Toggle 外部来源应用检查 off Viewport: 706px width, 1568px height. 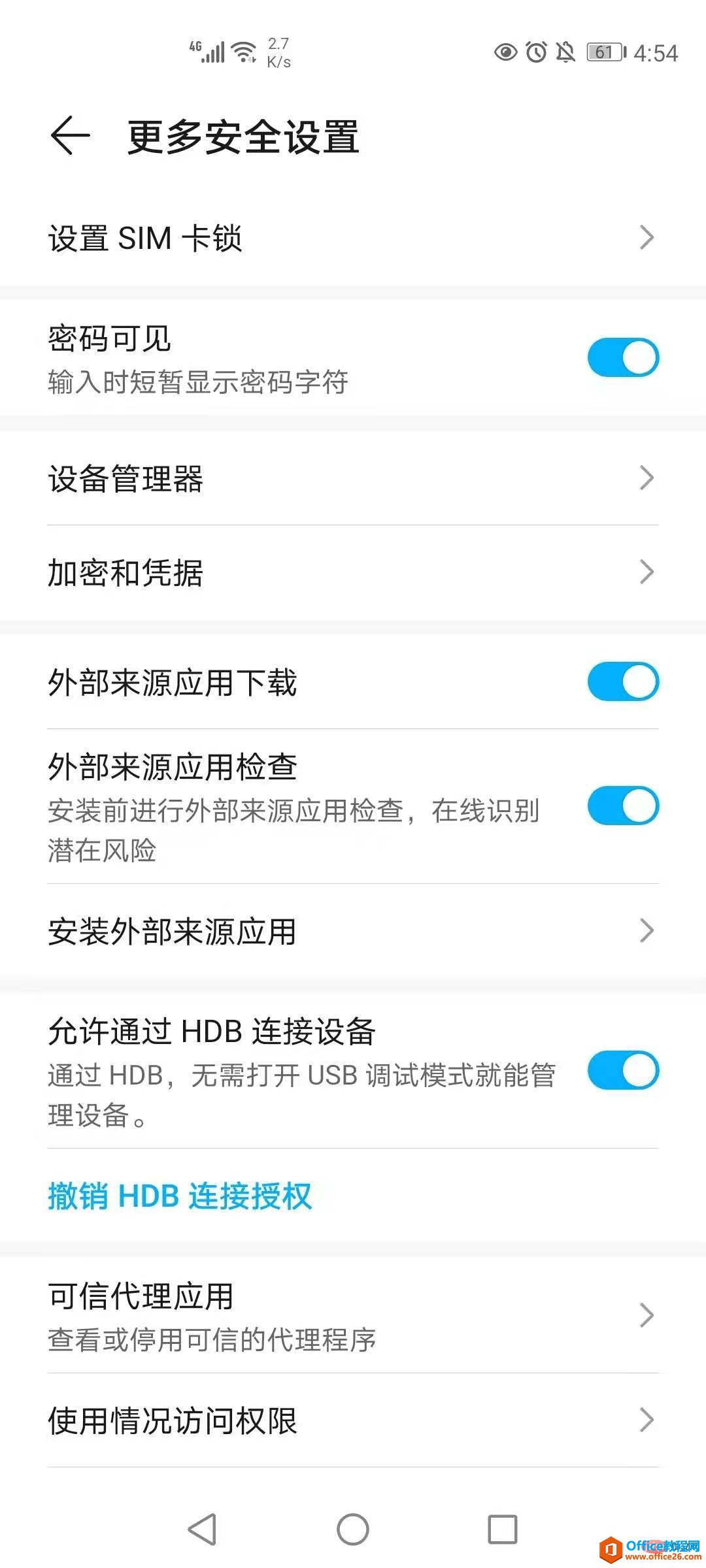coord(623,806)
